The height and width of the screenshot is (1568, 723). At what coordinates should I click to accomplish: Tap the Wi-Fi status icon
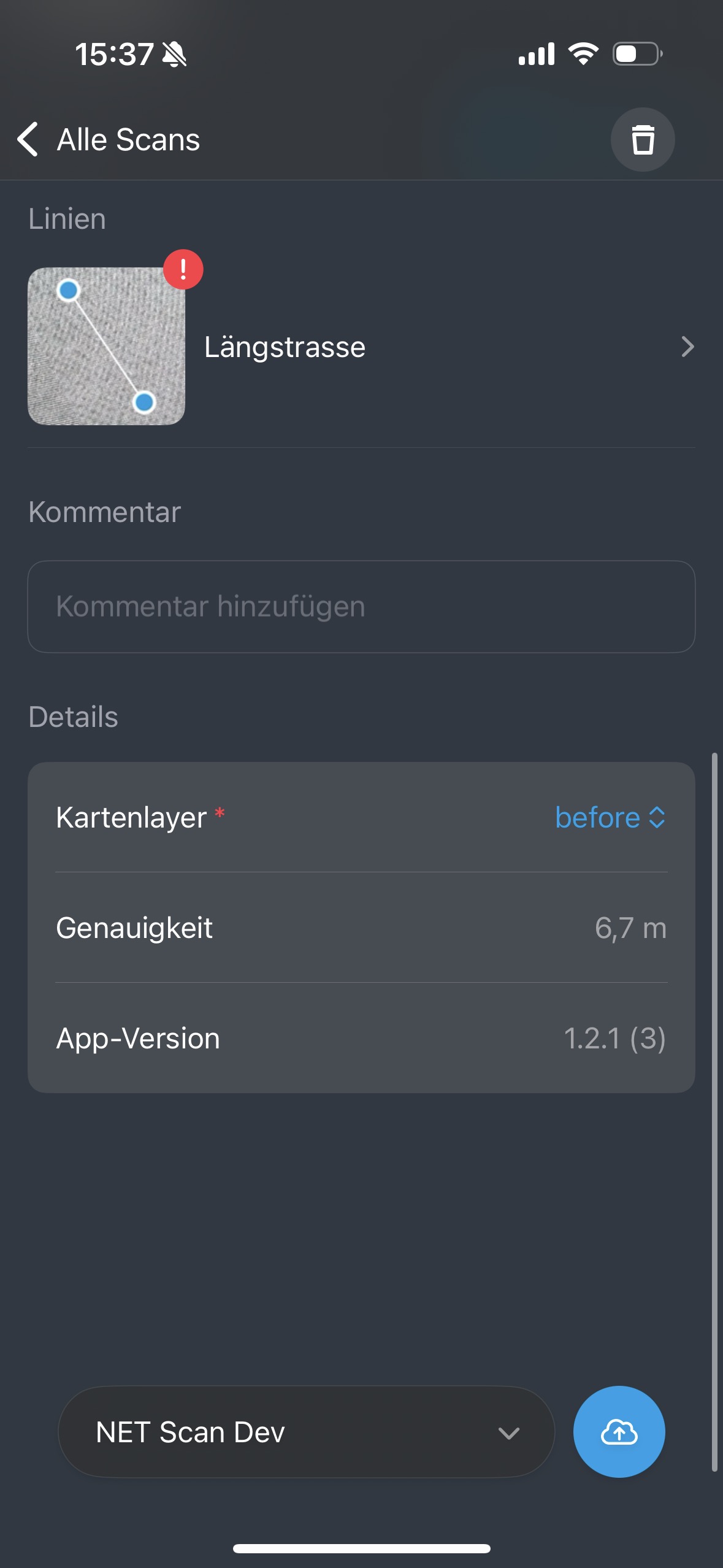583,55
